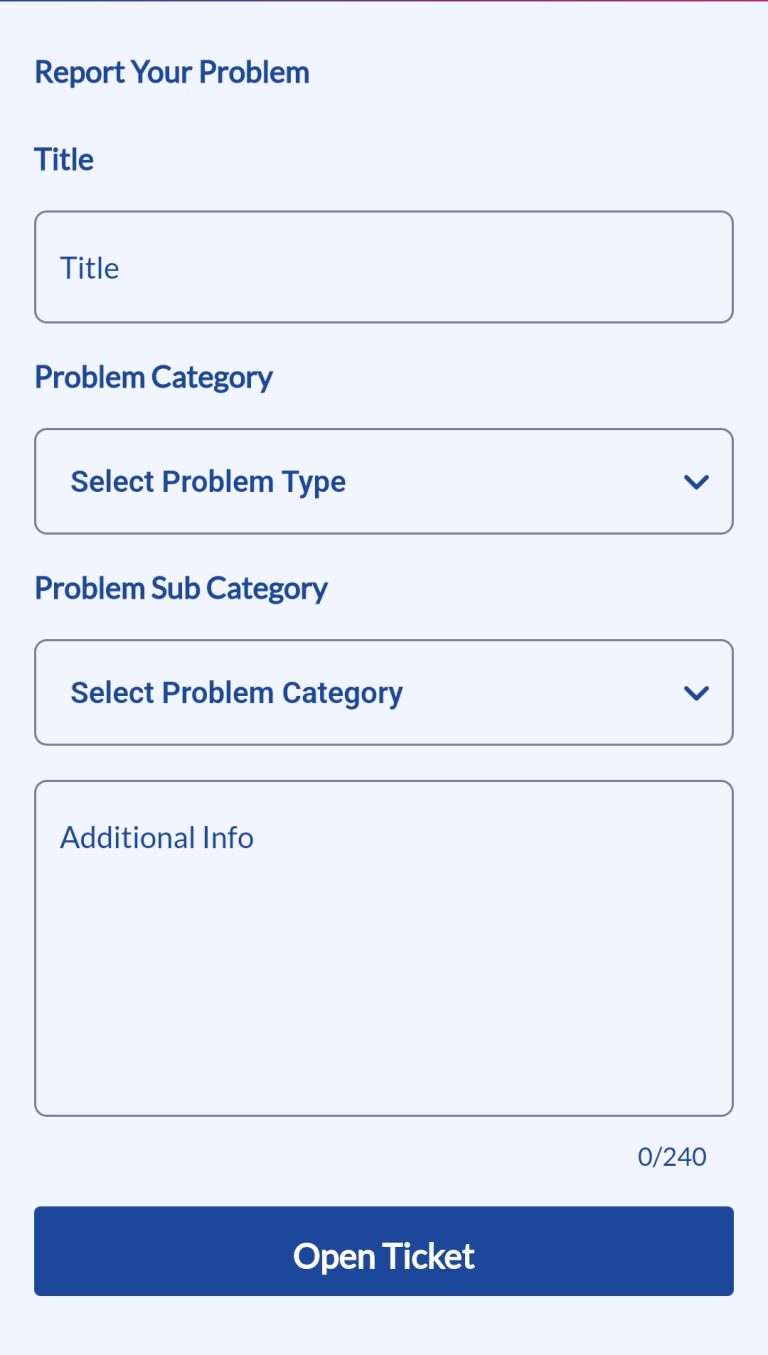
Task: Click the Select Problem Category chevron icon
Action: [697, 692]
